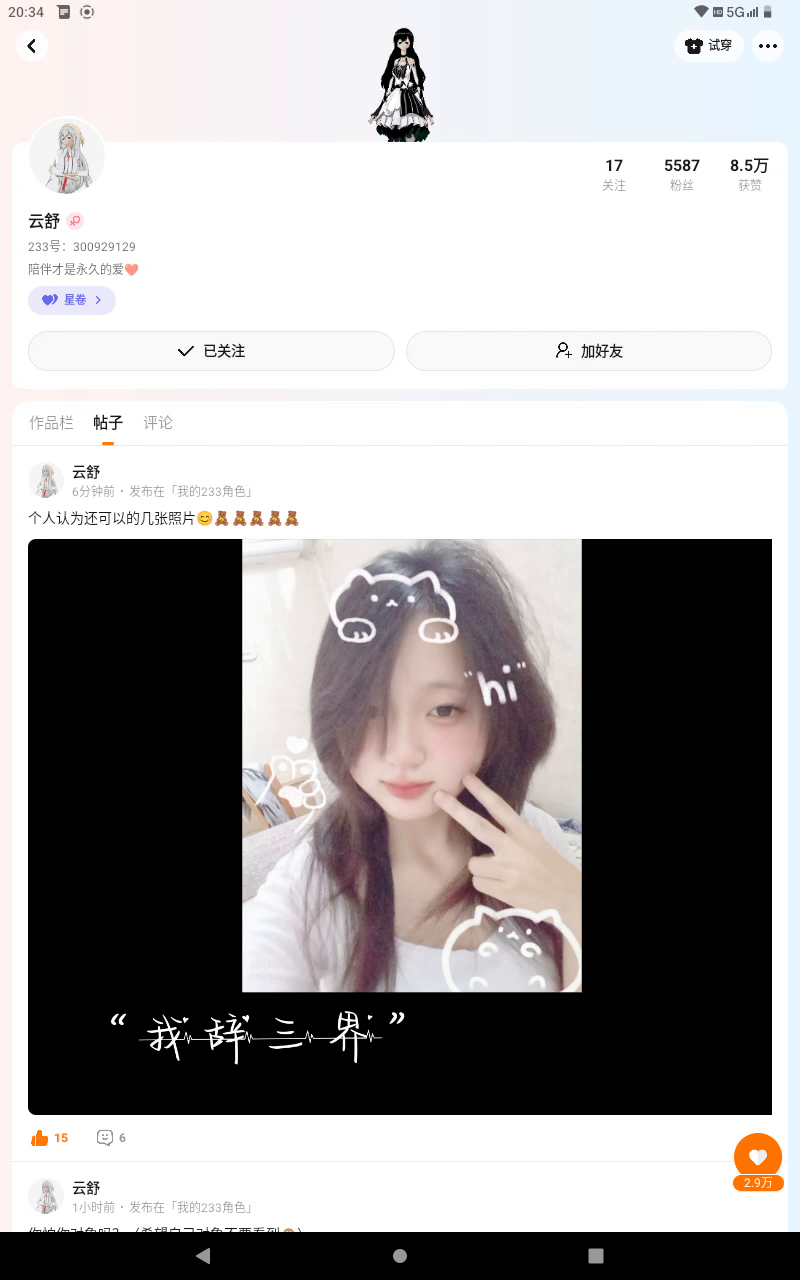Viewport: 800px width, 1280px height.
Task: Tap the 试穿 try-on button
Action: click(x=709, y=46)
